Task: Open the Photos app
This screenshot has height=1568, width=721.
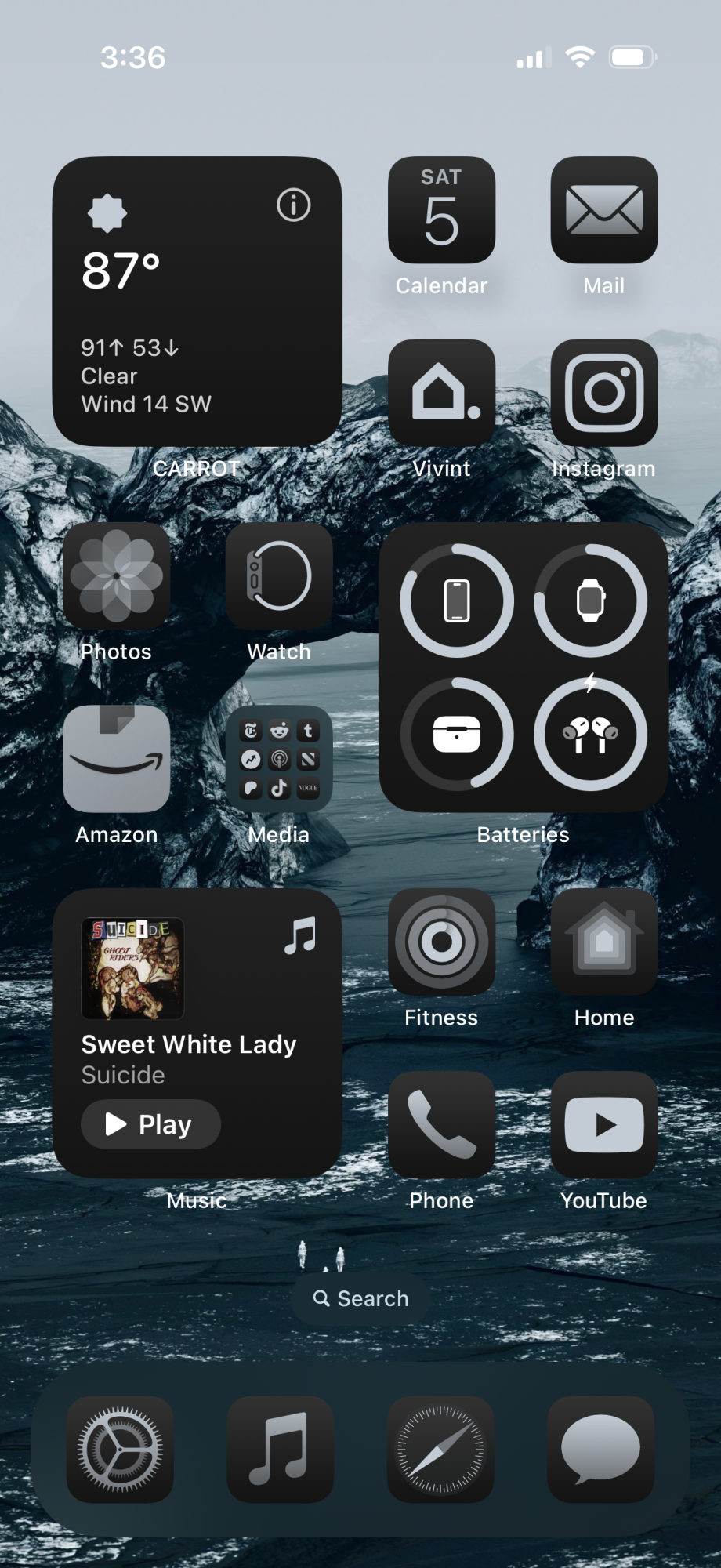Action: coord(116,576)
